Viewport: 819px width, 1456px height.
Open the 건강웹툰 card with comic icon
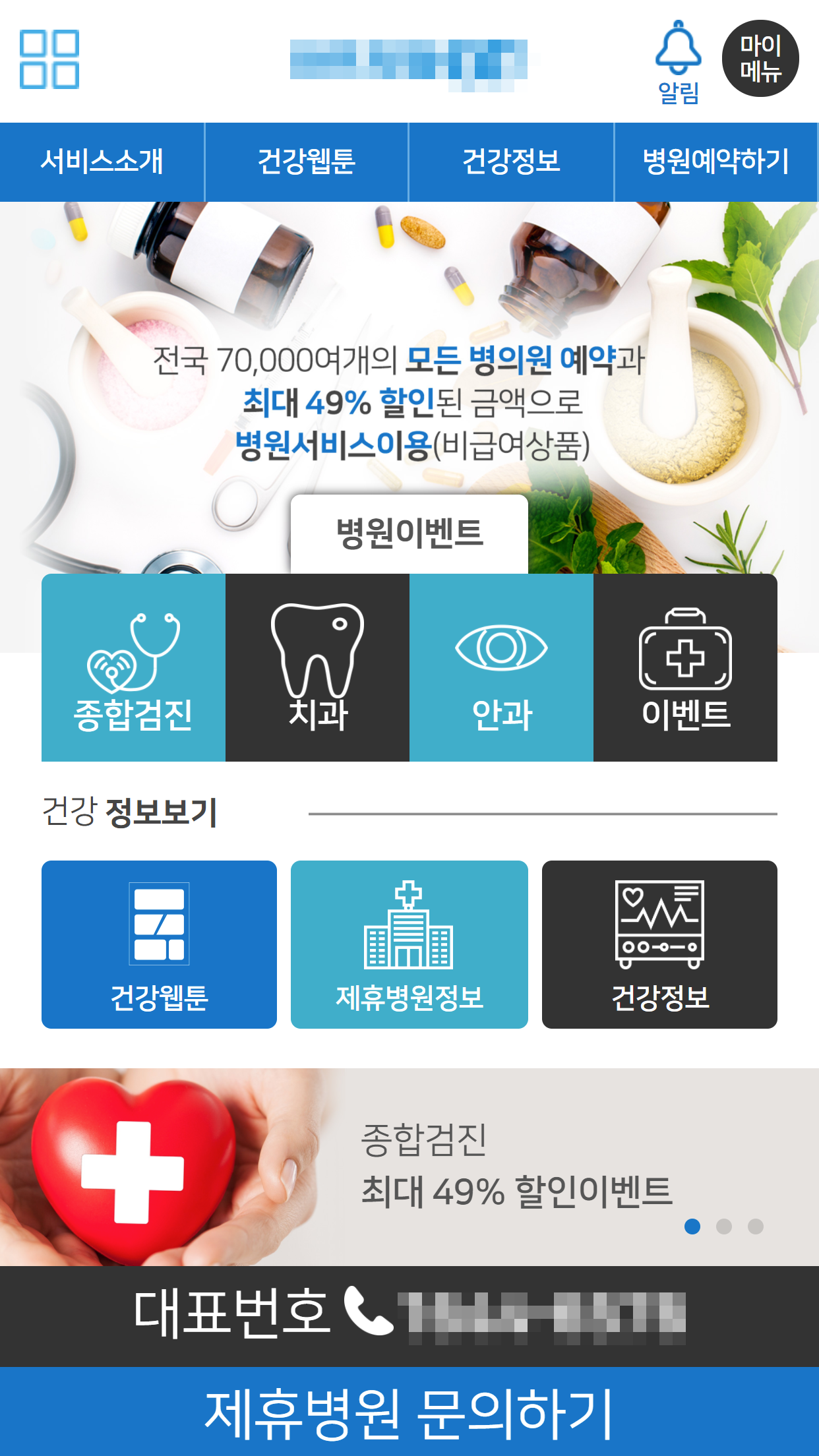pyautogui.click(x=159, y=944)
